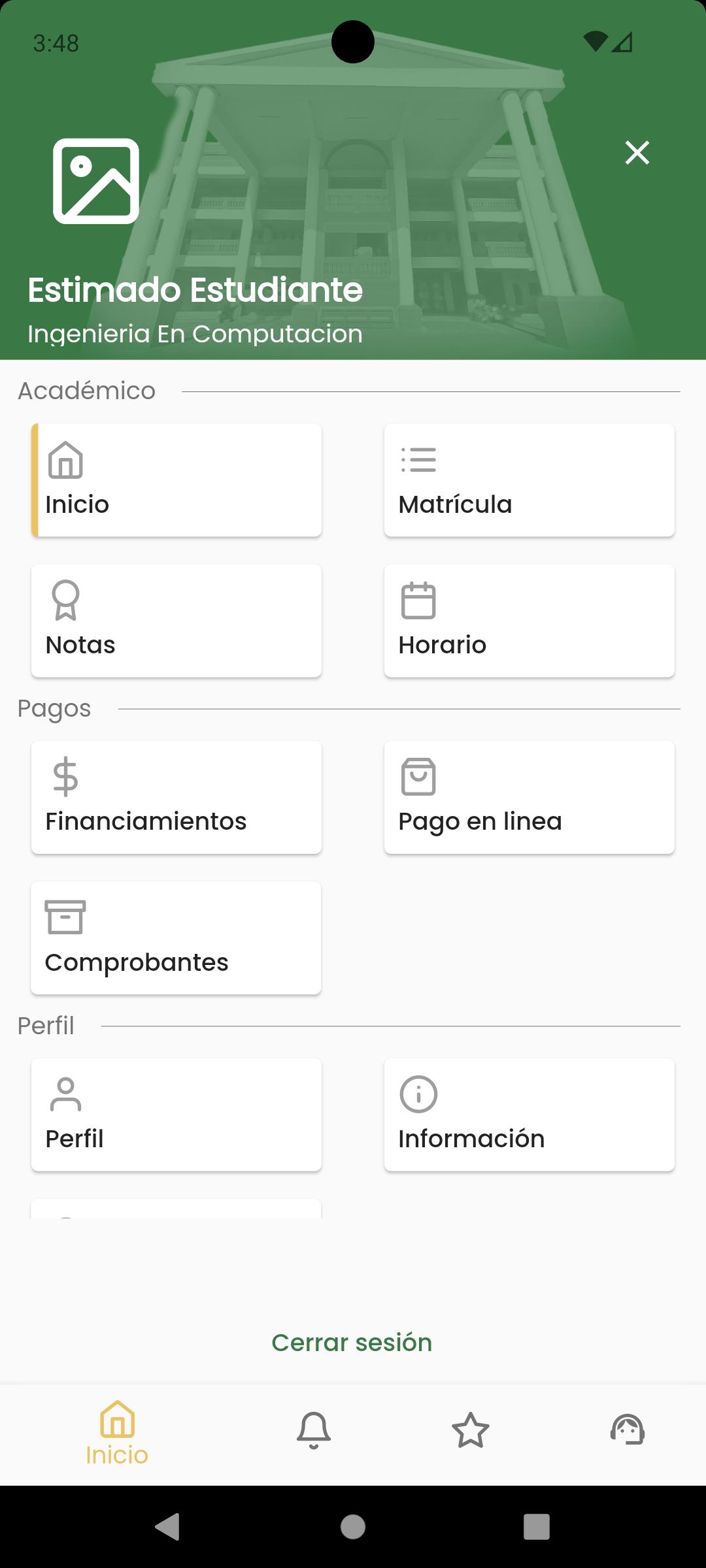Screen dimensions: 706x1568
Task: Open the Información card
Action: pos(529,1115)
